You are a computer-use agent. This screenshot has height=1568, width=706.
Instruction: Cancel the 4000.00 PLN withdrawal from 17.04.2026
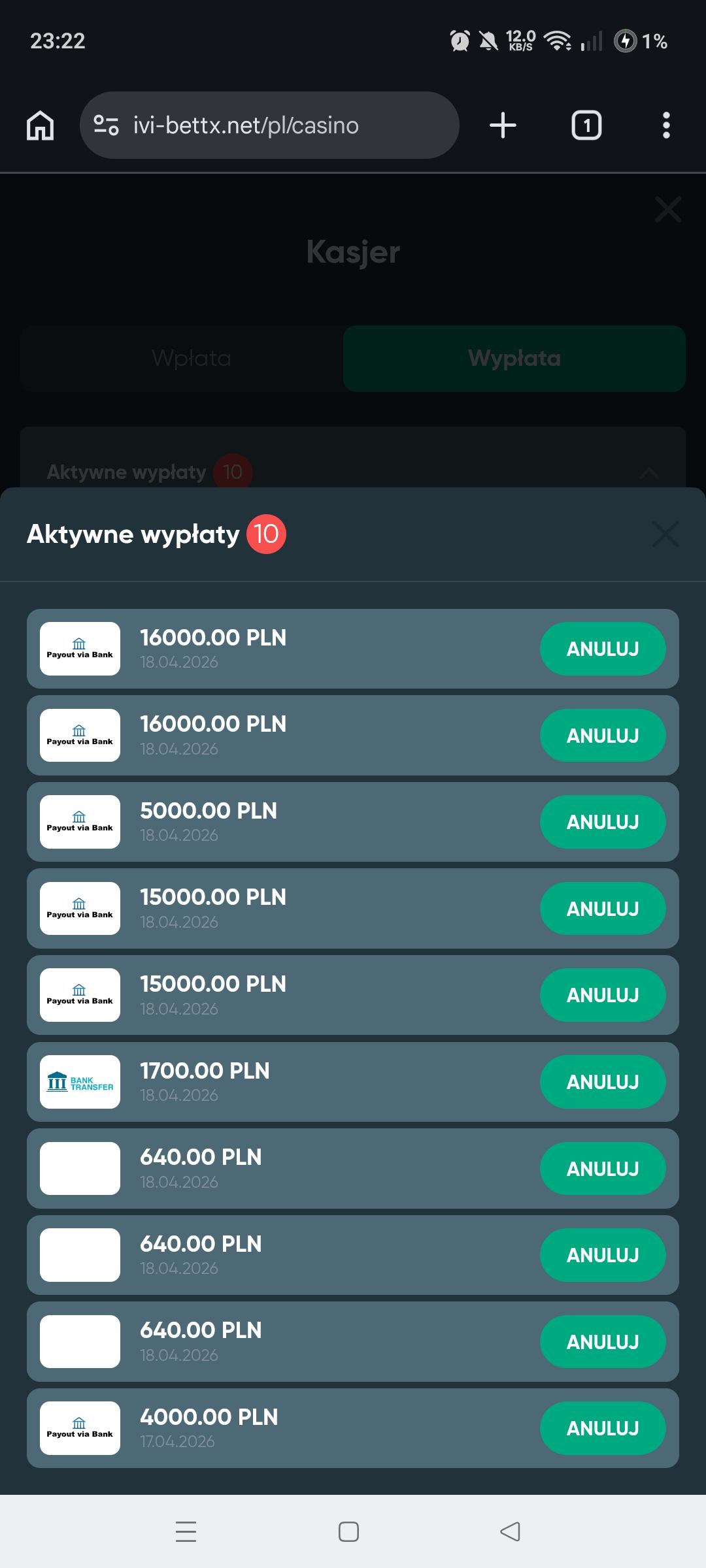tap(603, 1428)
